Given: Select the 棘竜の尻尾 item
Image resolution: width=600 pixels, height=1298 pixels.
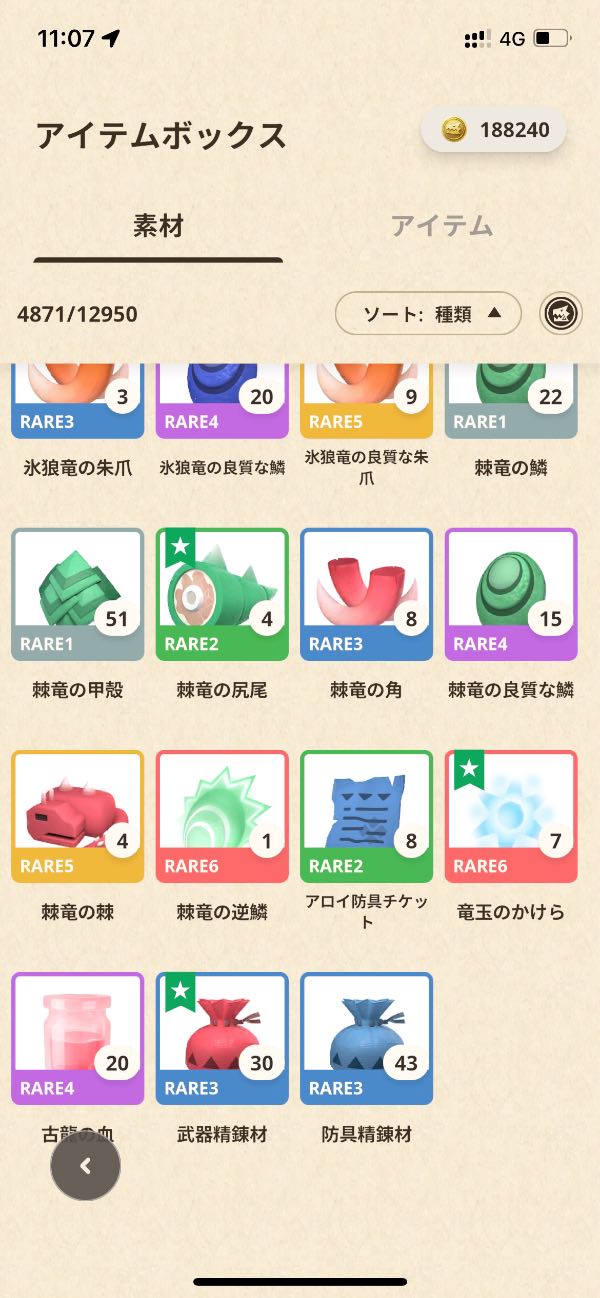Looking at the screenshot, I should (x=222, y=594).
